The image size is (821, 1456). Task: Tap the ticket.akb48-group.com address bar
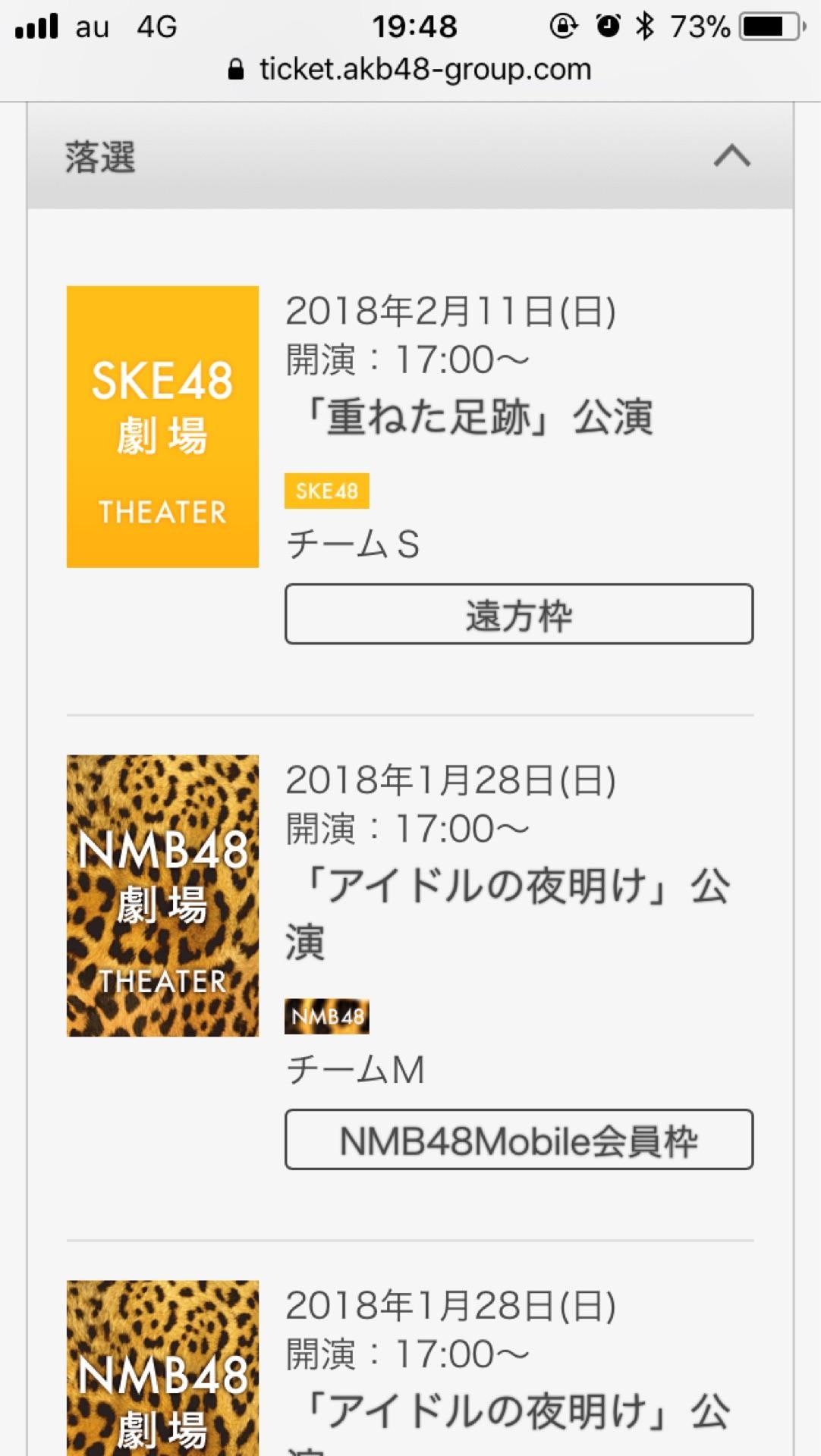click(410, 70)
